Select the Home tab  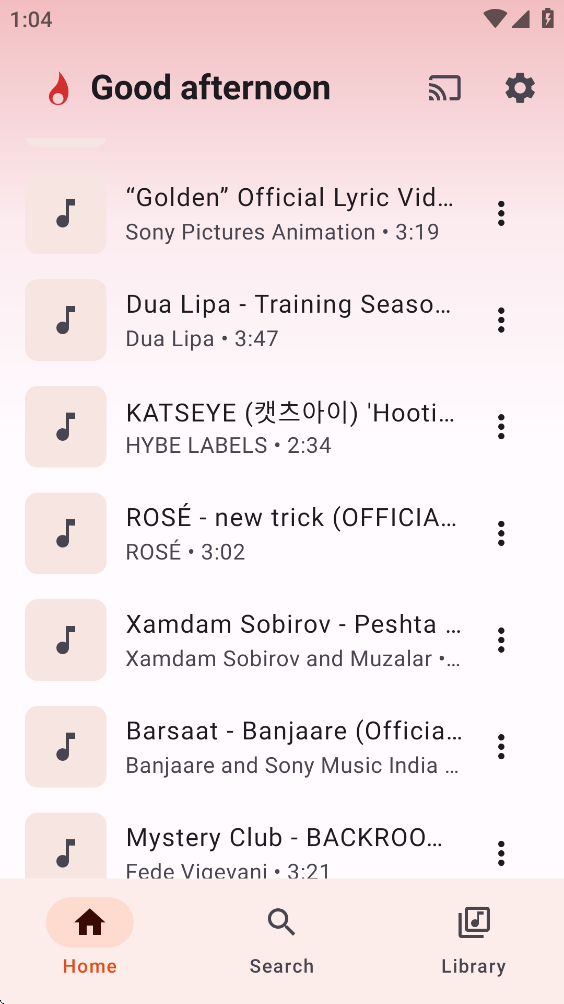90,936
